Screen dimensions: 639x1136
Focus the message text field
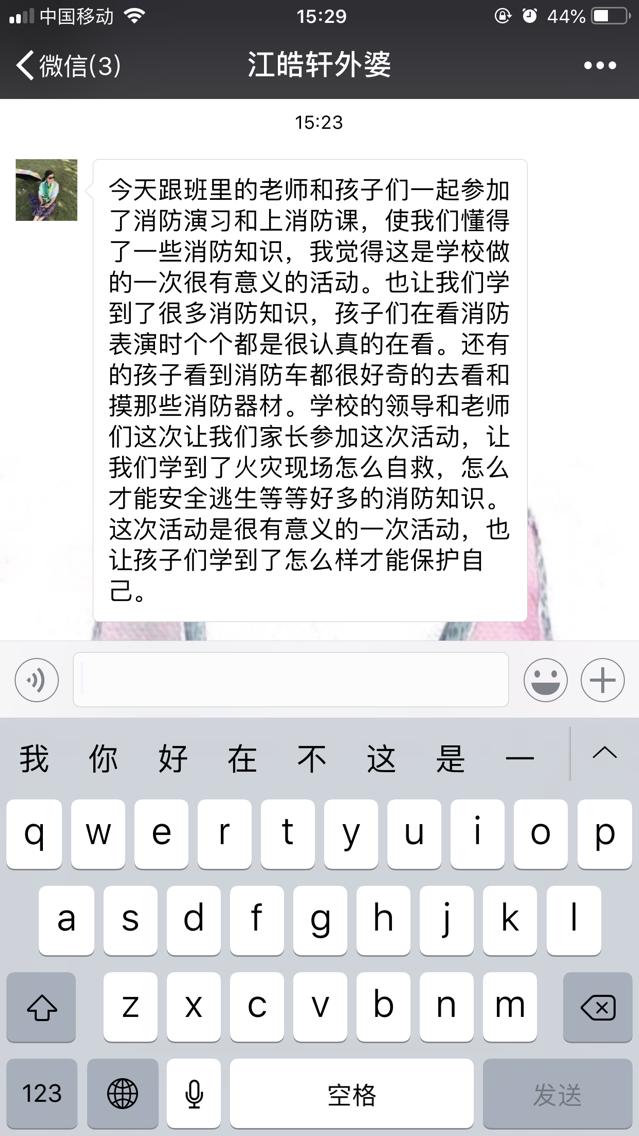[x=290, y=681]
